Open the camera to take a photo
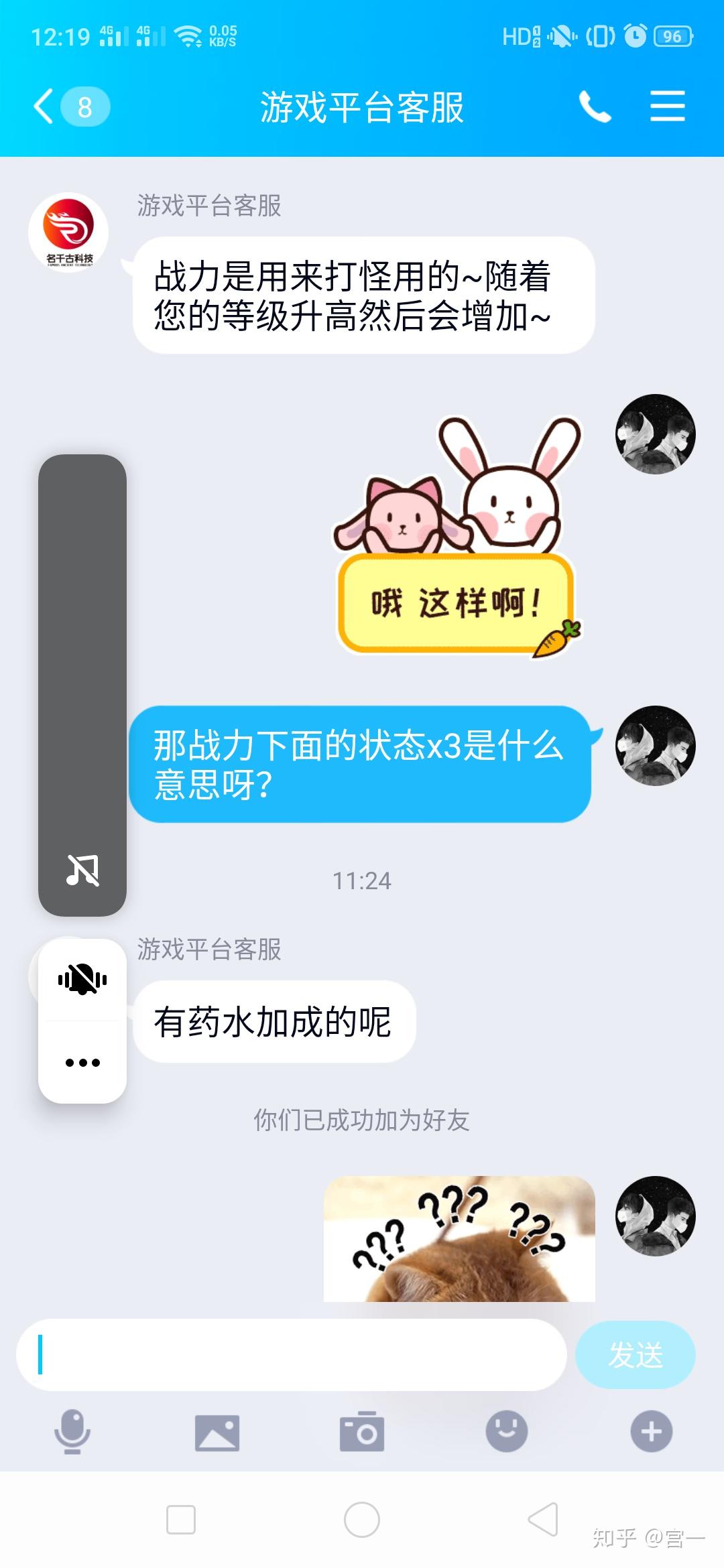724x1568 pixels. tap(362, 1431)
